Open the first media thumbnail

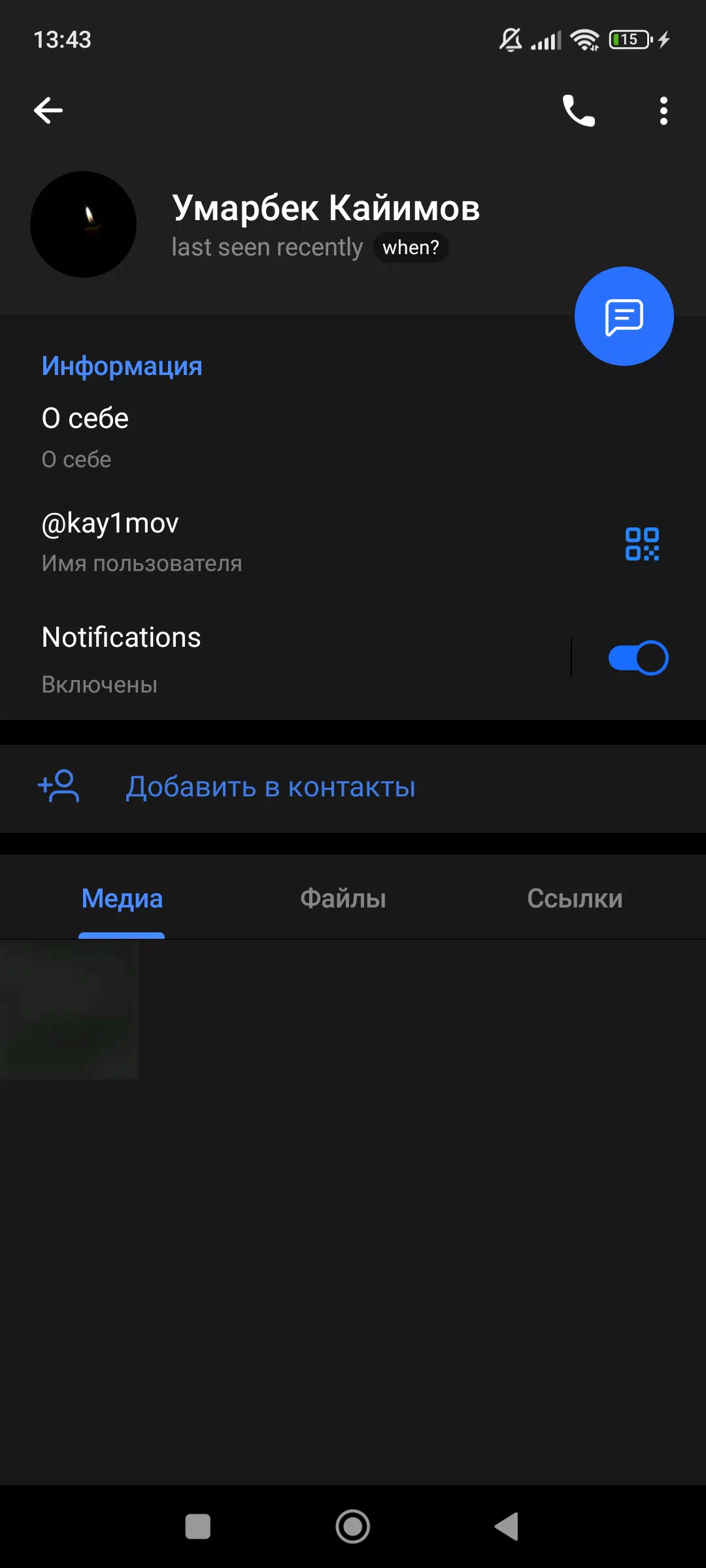69,1009
